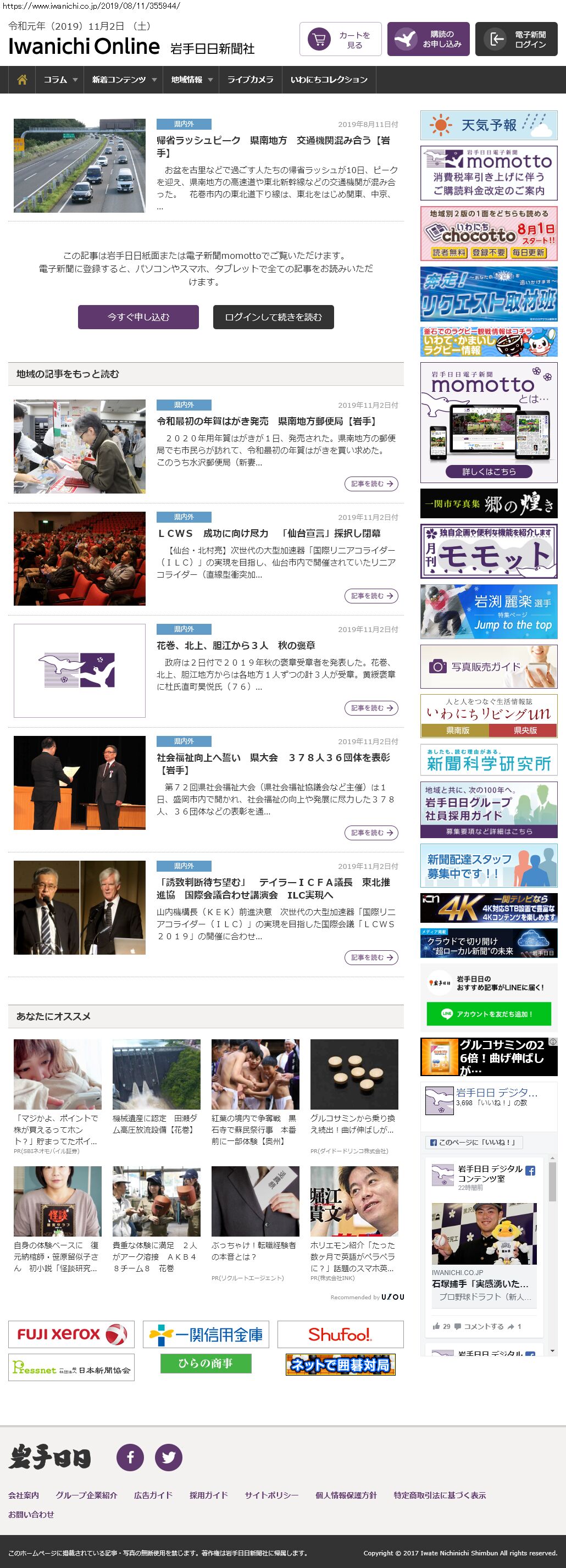Open いわにちコレクション
The width and height of the screenshot is (566, 1568).
click(329, 80)
